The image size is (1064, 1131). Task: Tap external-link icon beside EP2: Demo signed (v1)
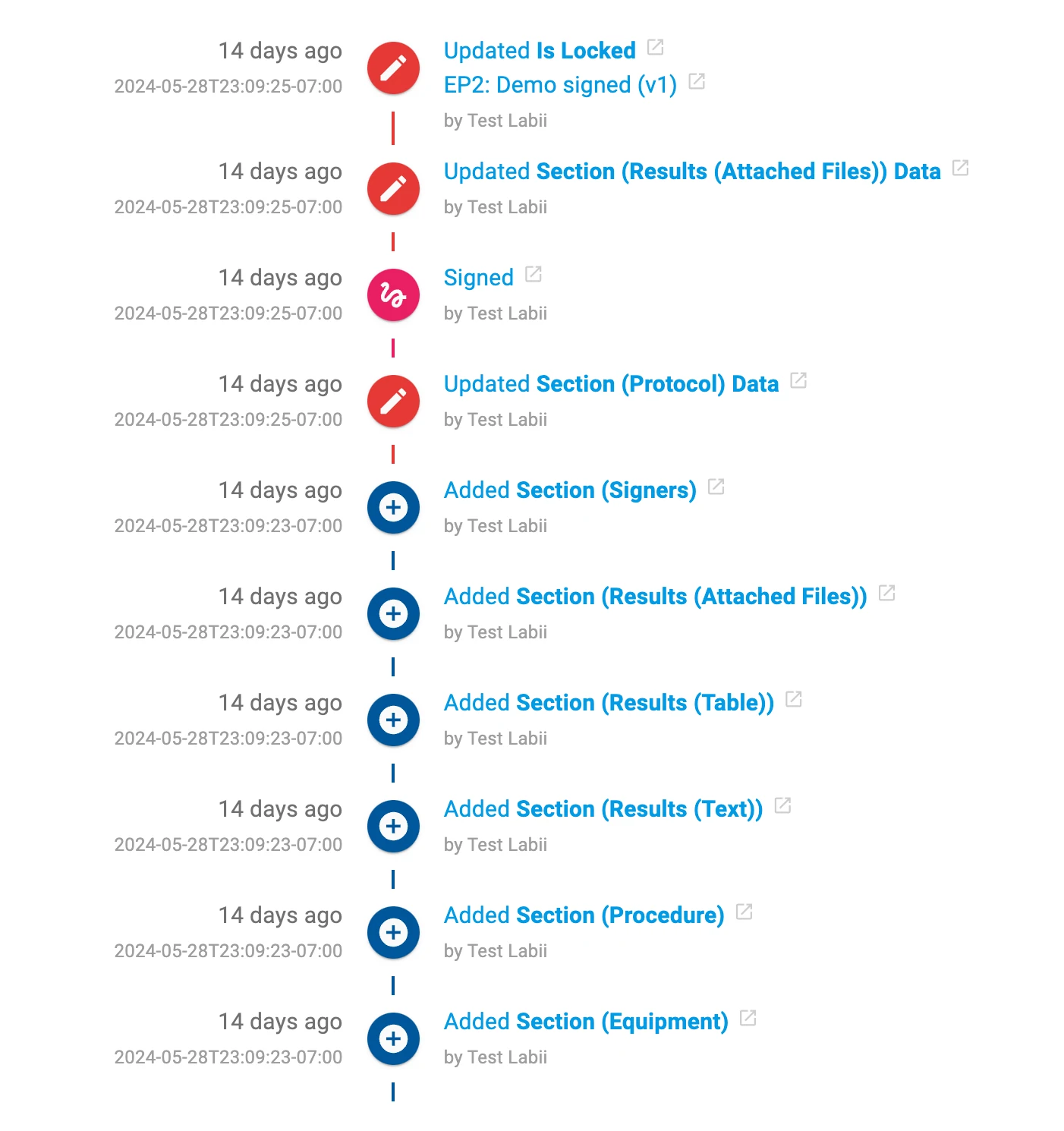pos(697,81)
